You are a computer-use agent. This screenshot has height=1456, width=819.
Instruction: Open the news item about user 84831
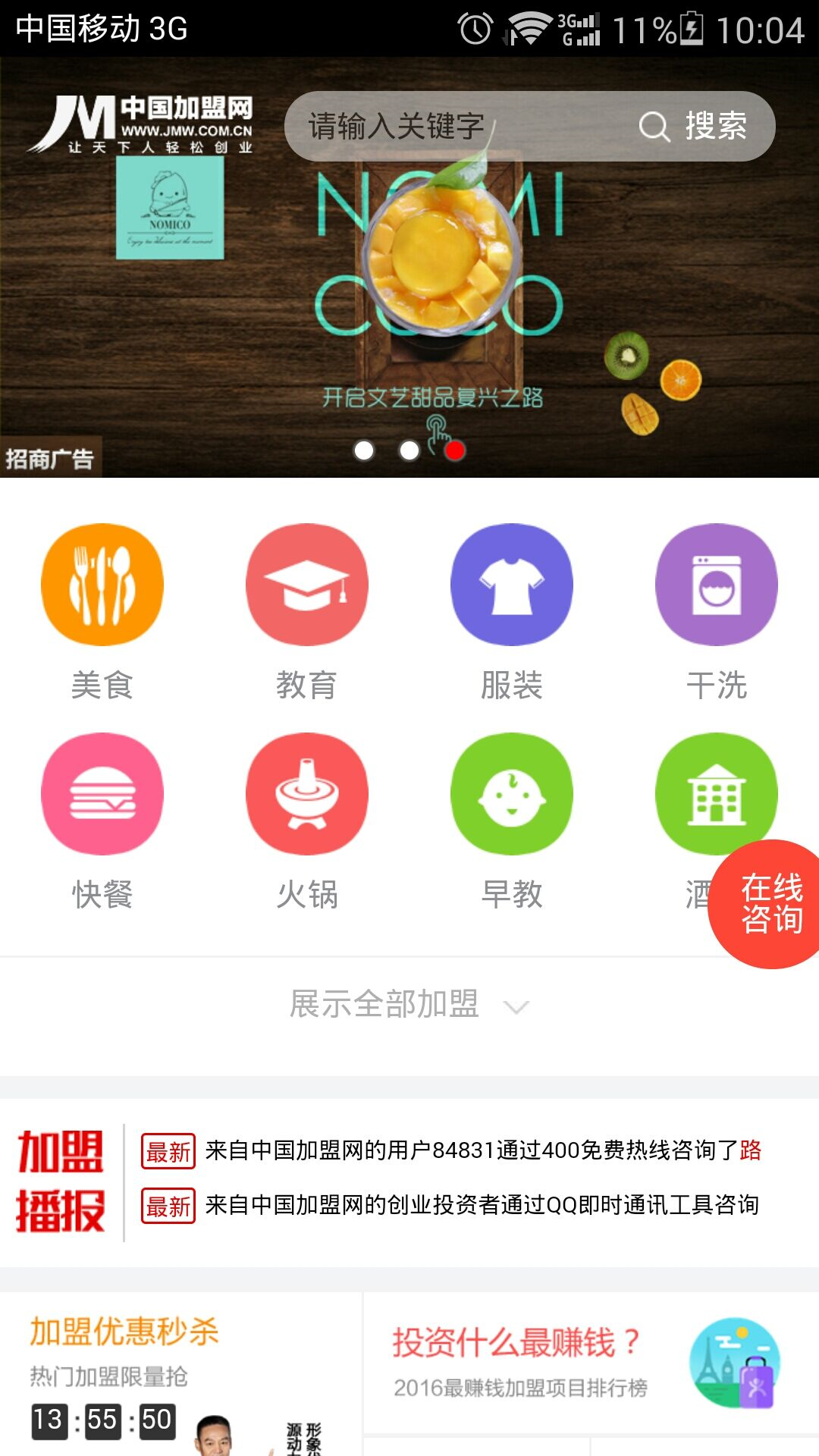[x=482, y=1150]
